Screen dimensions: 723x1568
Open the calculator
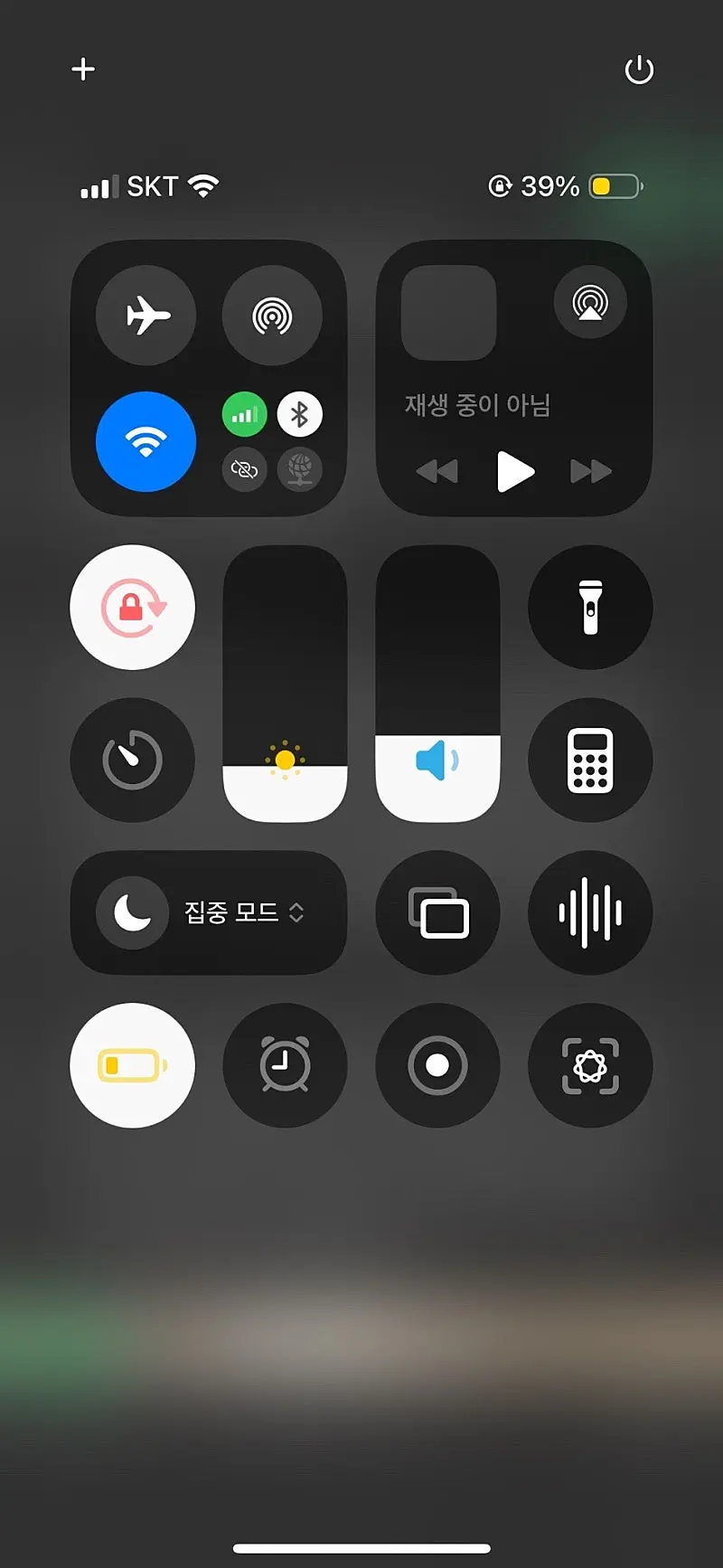pyautogui.click(x=590, y=760)
